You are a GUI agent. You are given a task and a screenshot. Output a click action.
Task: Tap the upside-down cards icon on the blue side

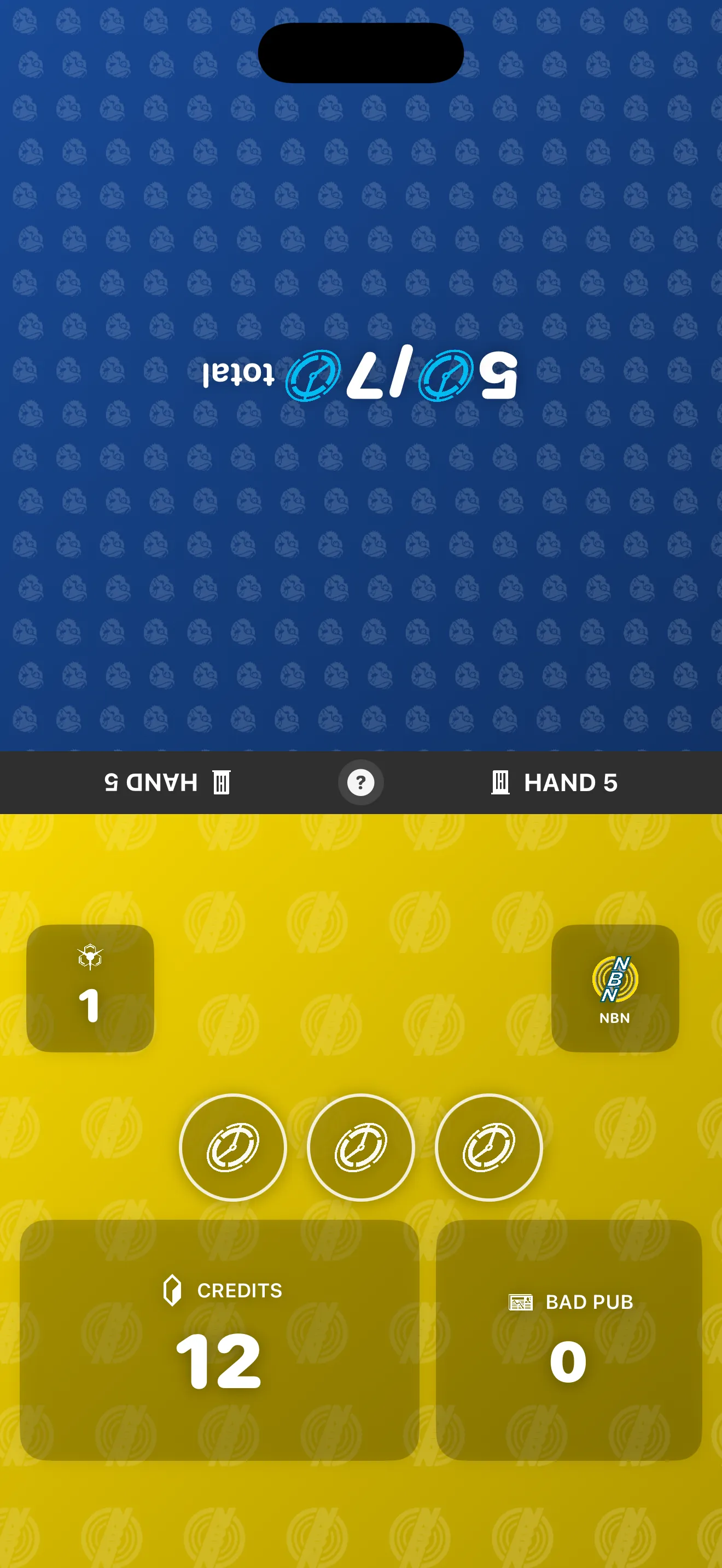click(x=221, y=783)
